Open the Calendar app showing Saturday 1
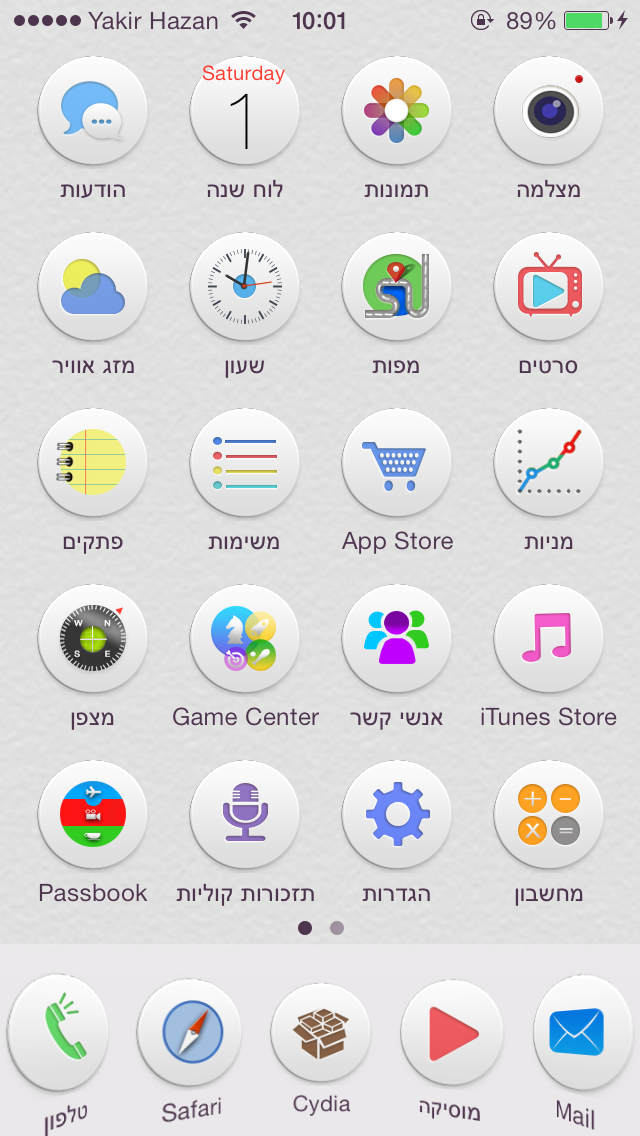 [x=244, y=111]
